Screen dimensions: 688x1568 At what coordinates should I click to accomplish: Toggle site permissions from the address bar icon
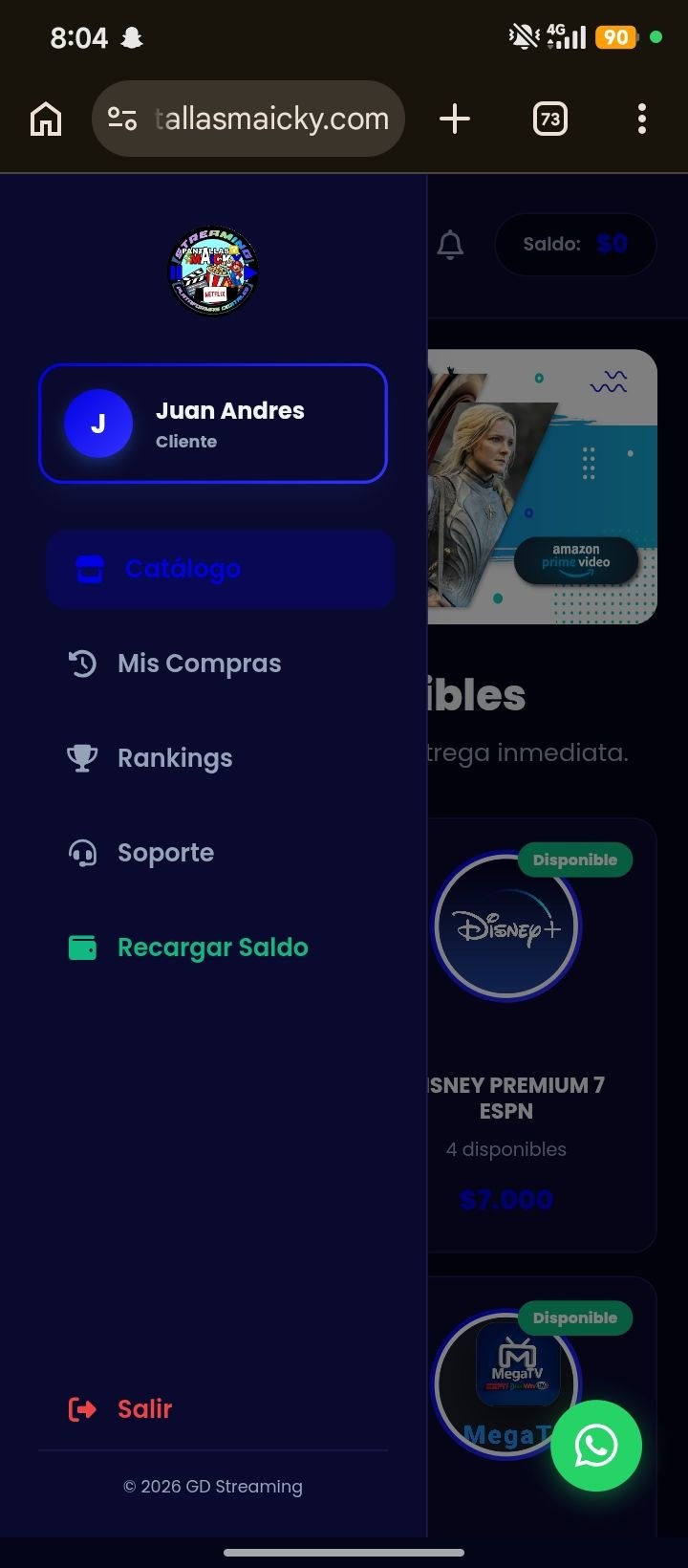pyautogui.click(x=122, y=119)
